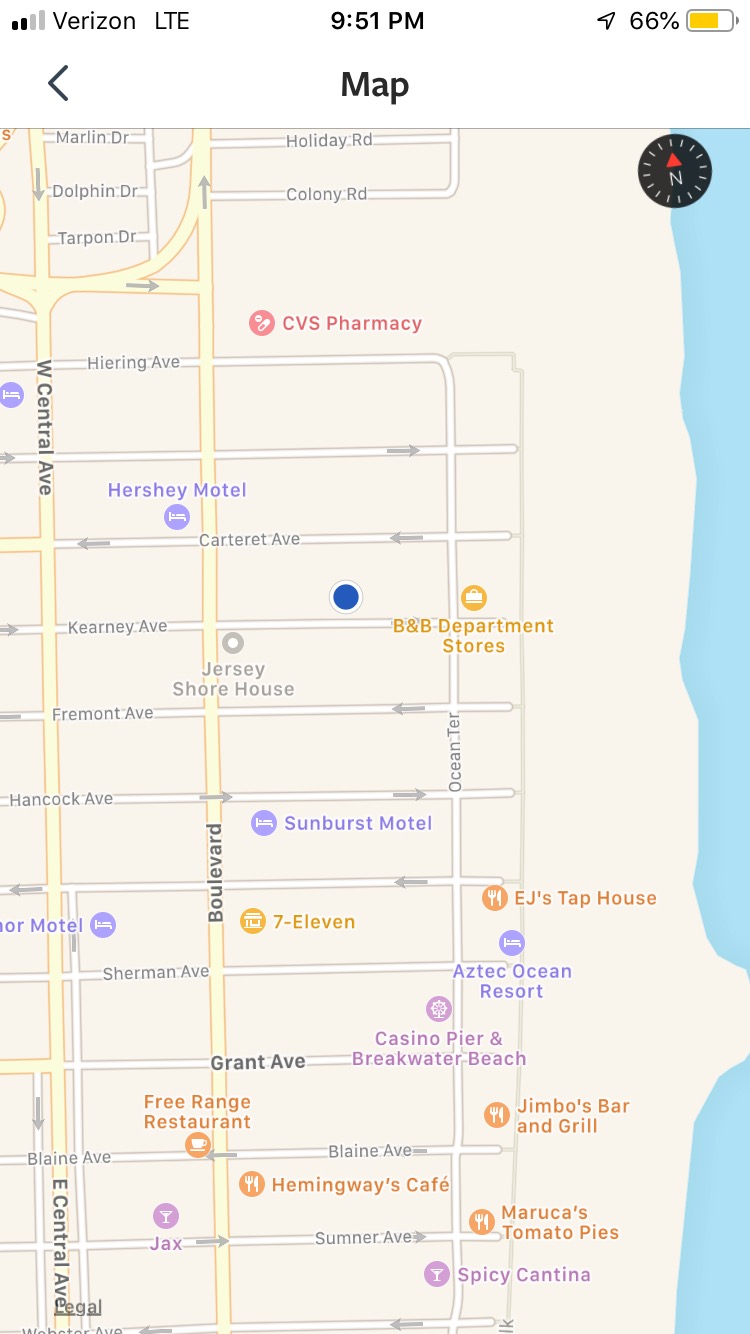Open the Spicy Cantina bar marker

click(437, 1274)
